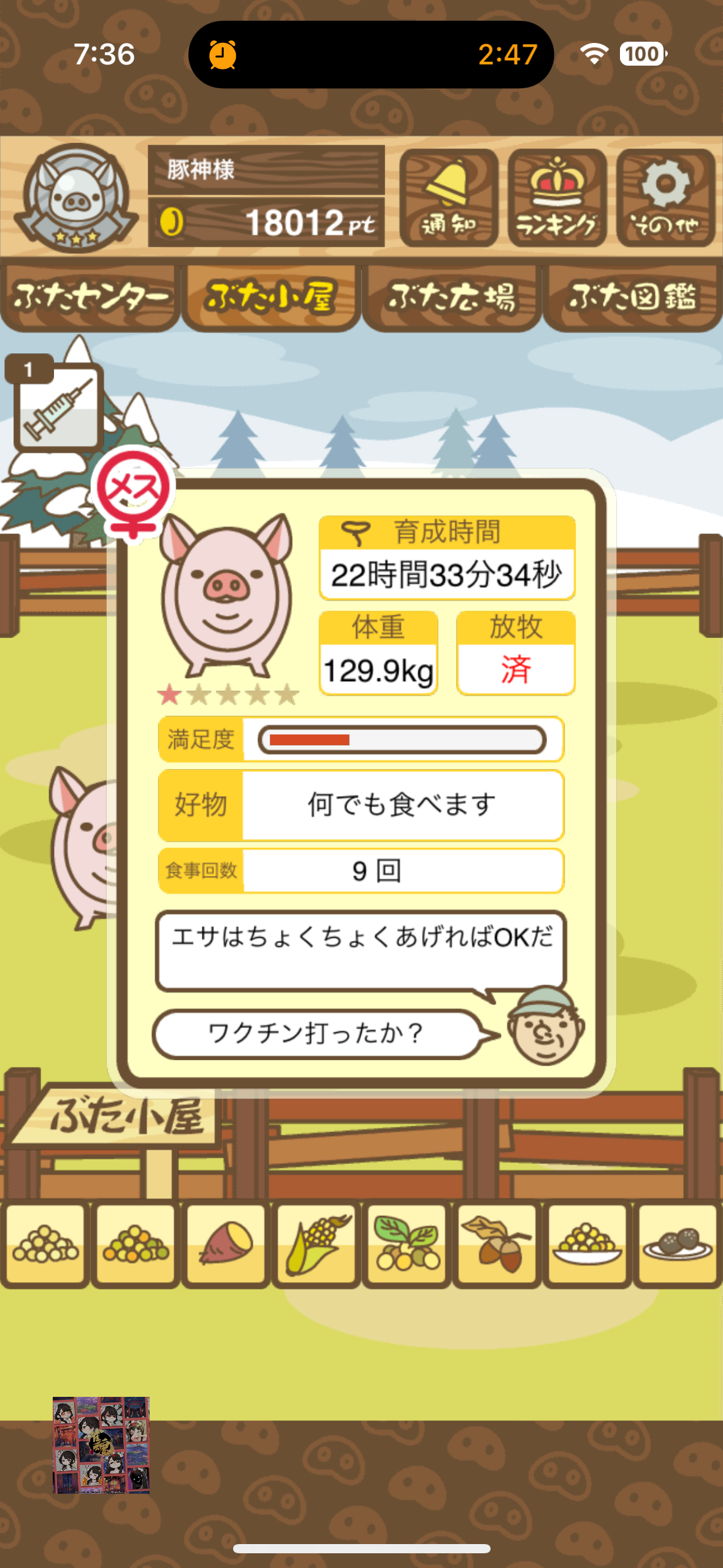Feed the acorns
The image size is (723, 1568).
tap(497, 1244)
